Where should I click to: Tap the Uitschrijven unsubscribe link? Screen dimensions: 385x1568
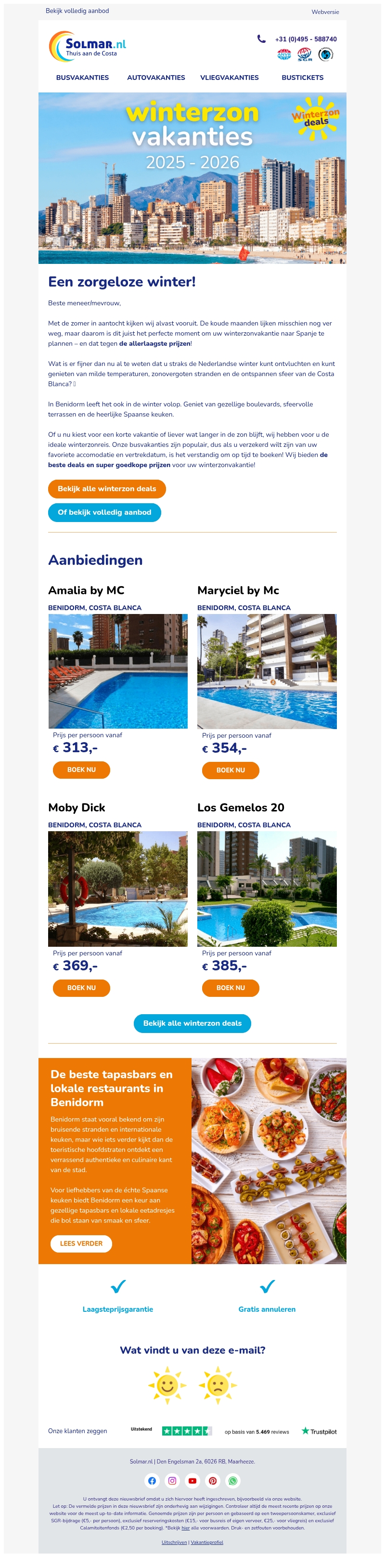174,1542
